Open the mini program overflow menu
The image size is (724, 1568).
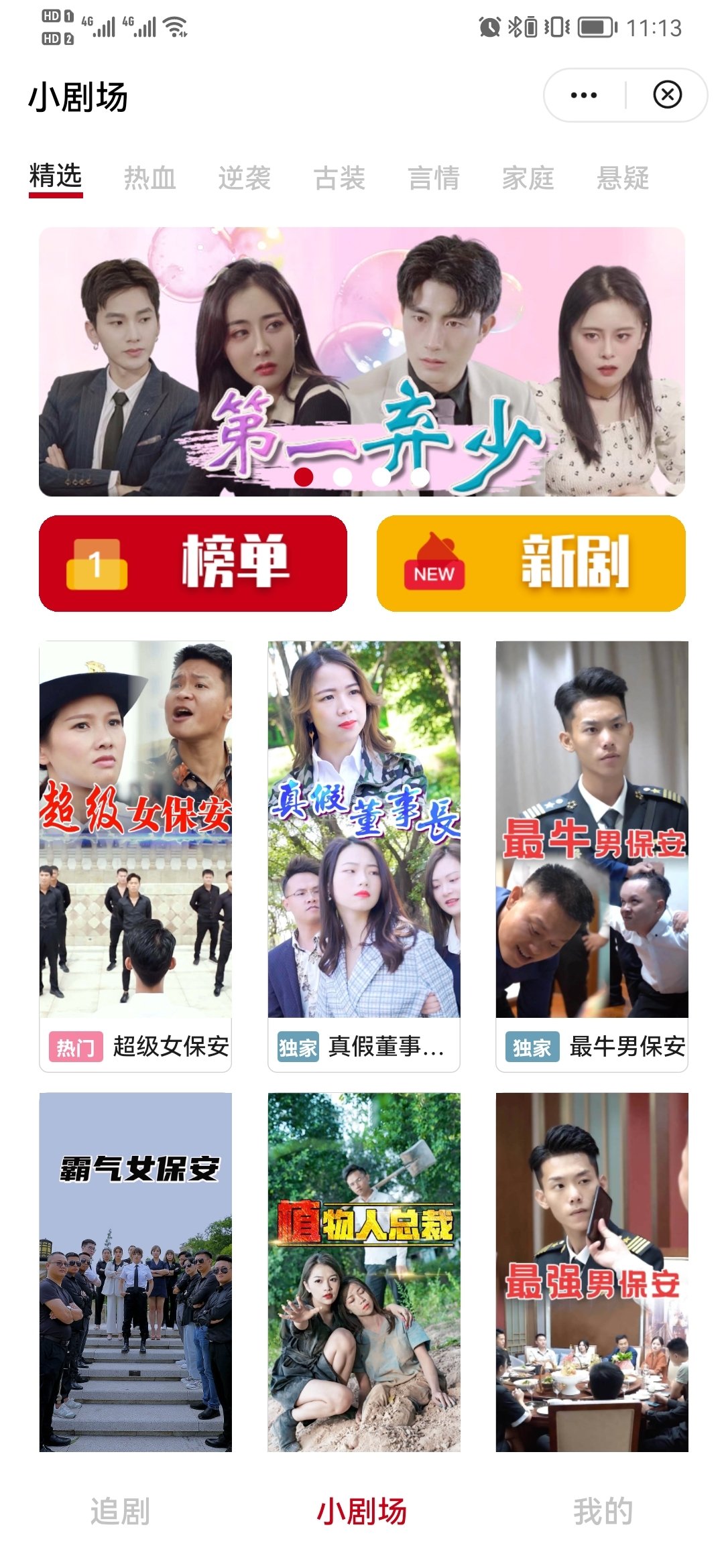(x=583, y=95)
